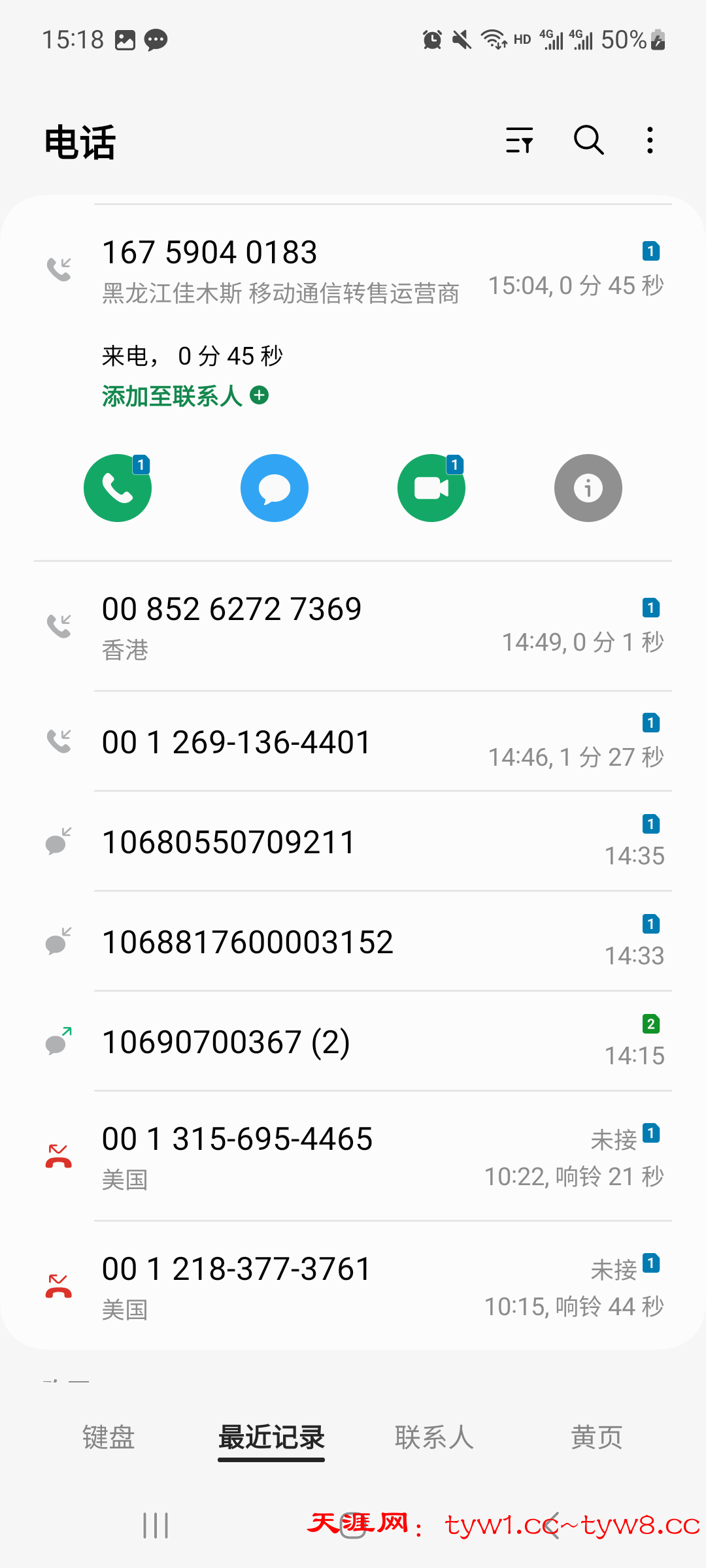The width and height of the screenshot is (706, 1568).
Task: View call details via the grey info button
Action: click(588, 488)
